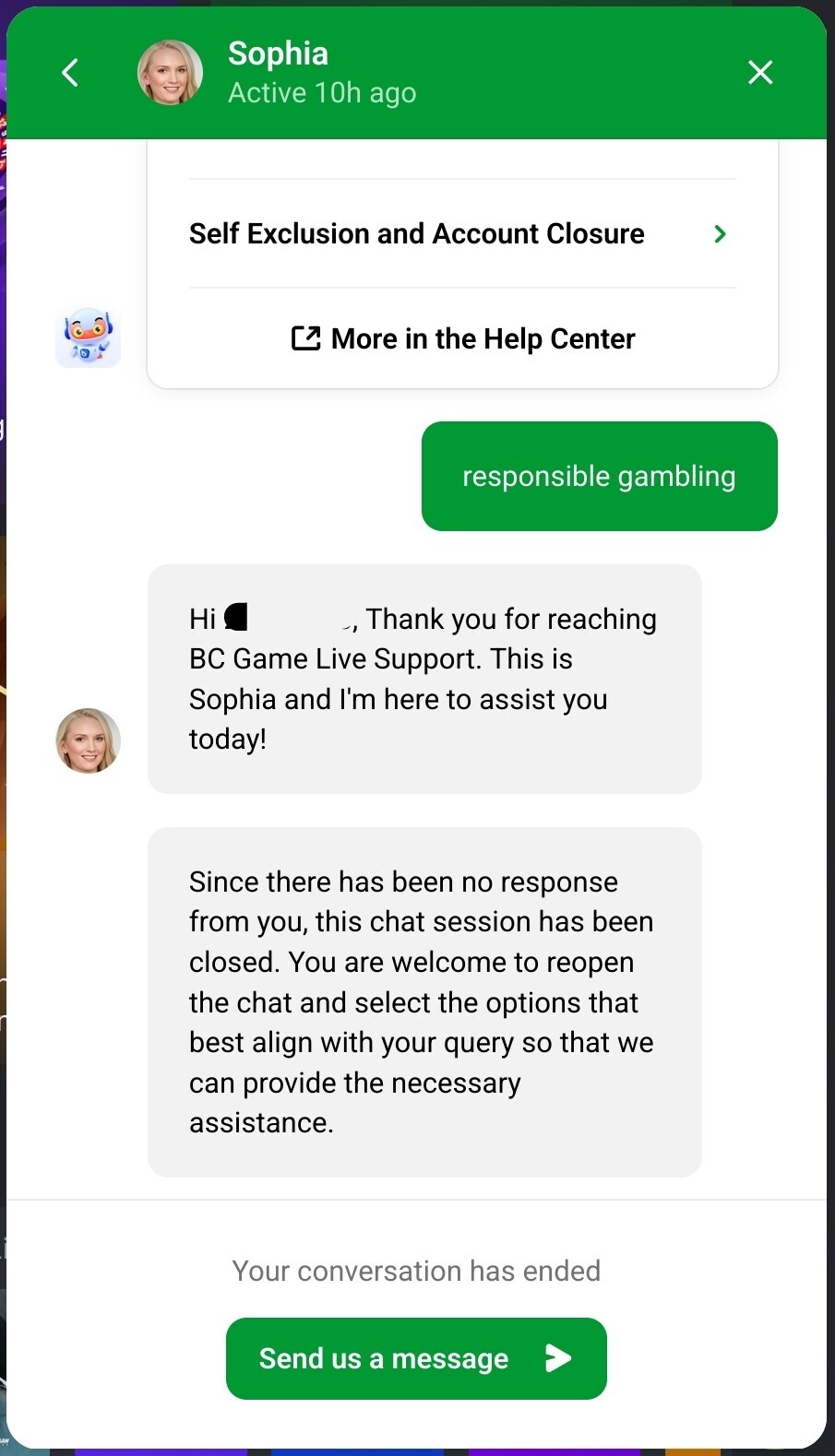Viewport: 835px width, 1456px height.
Task: Go back using the header arrow
Action: tap(70, 73)
